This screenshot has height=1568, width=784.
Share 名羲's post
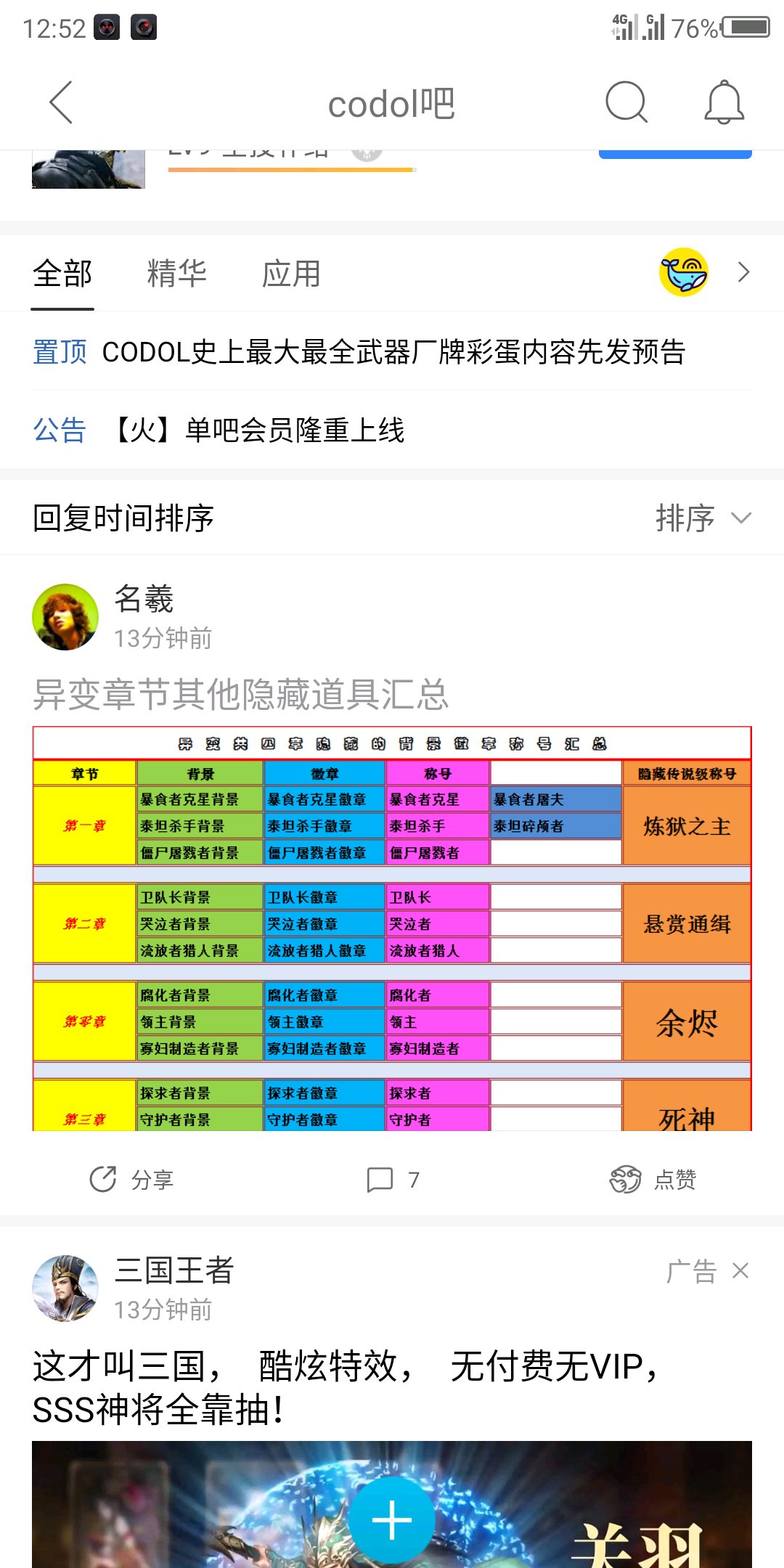131,1180
